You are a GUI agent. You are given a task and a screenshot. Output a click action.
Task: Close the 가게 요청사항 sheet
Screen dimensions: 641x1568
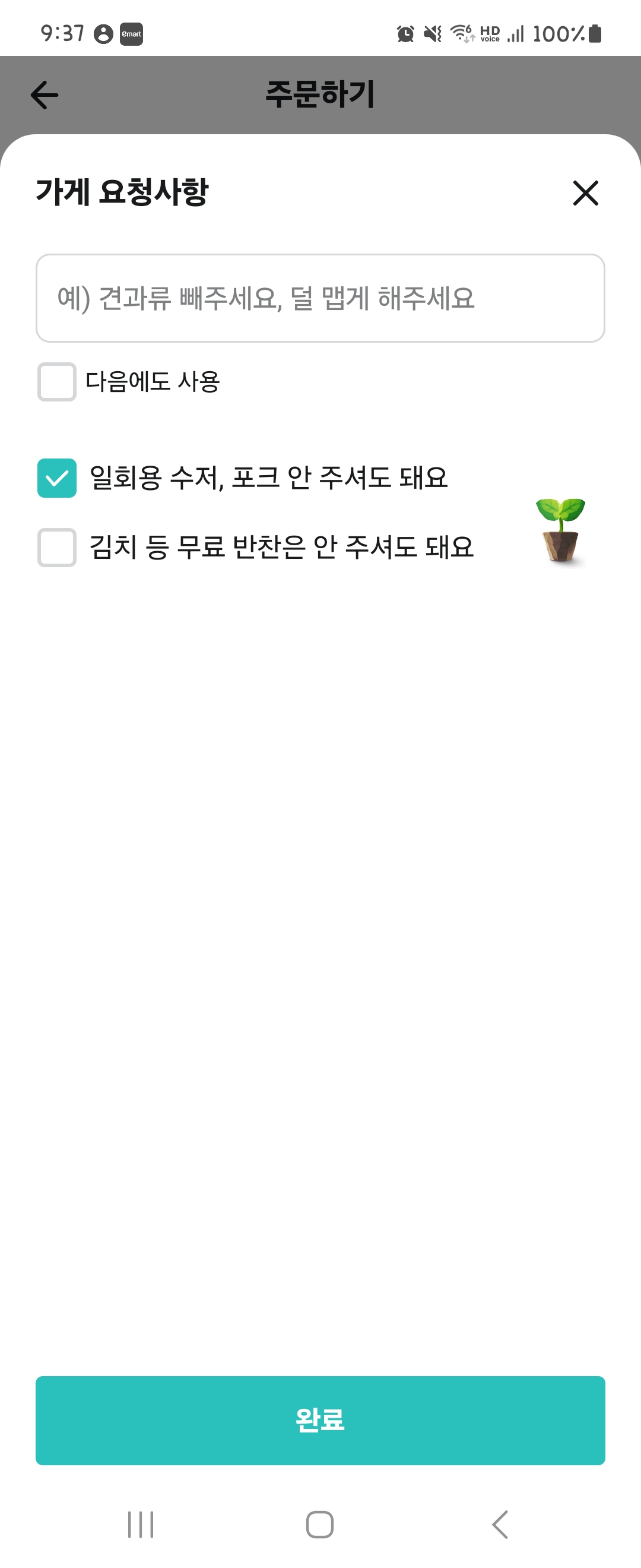[x=585, y=193]
